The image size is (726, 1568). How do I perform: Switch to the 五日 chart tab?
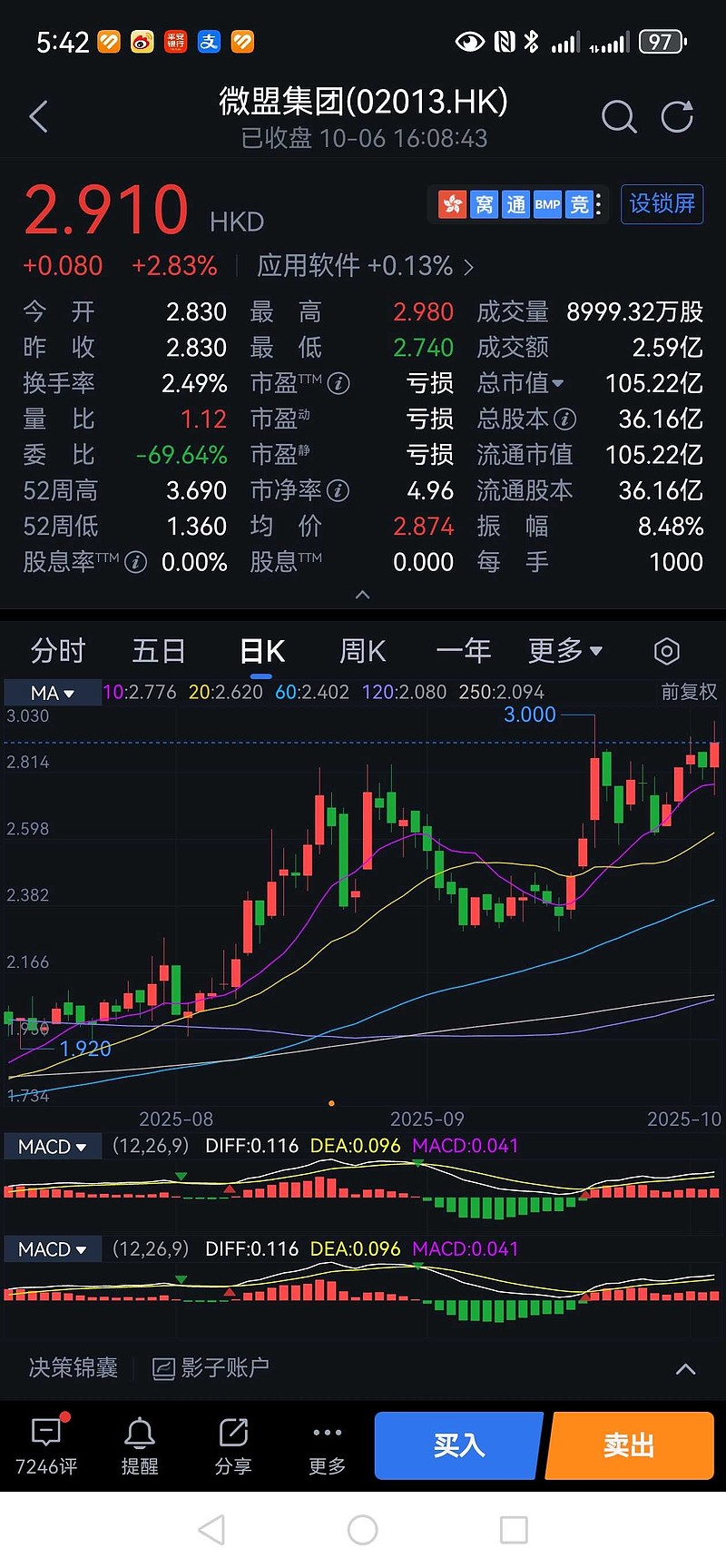tap(159, 651)
